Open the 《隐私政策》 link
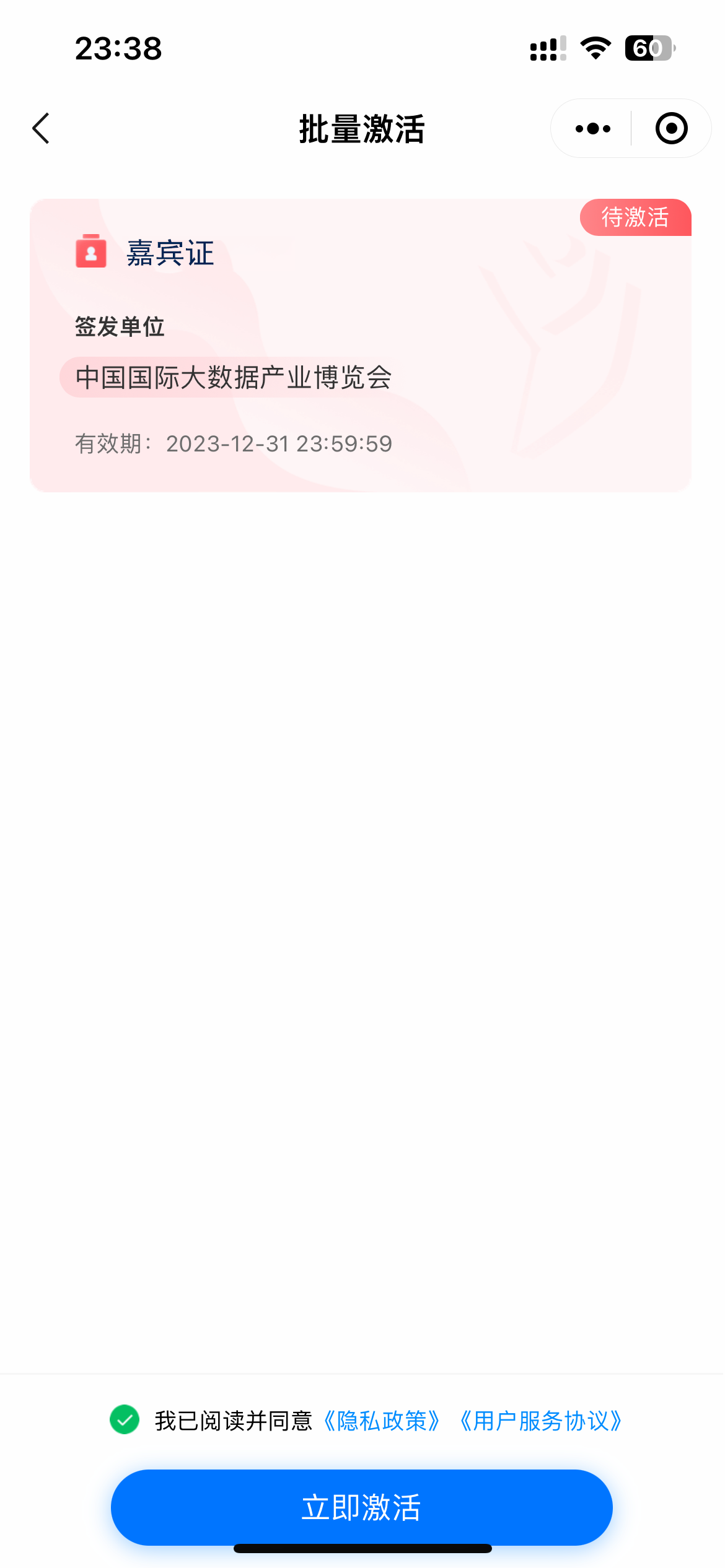Screen dimensions: 725x1568 pos(382,1421)
